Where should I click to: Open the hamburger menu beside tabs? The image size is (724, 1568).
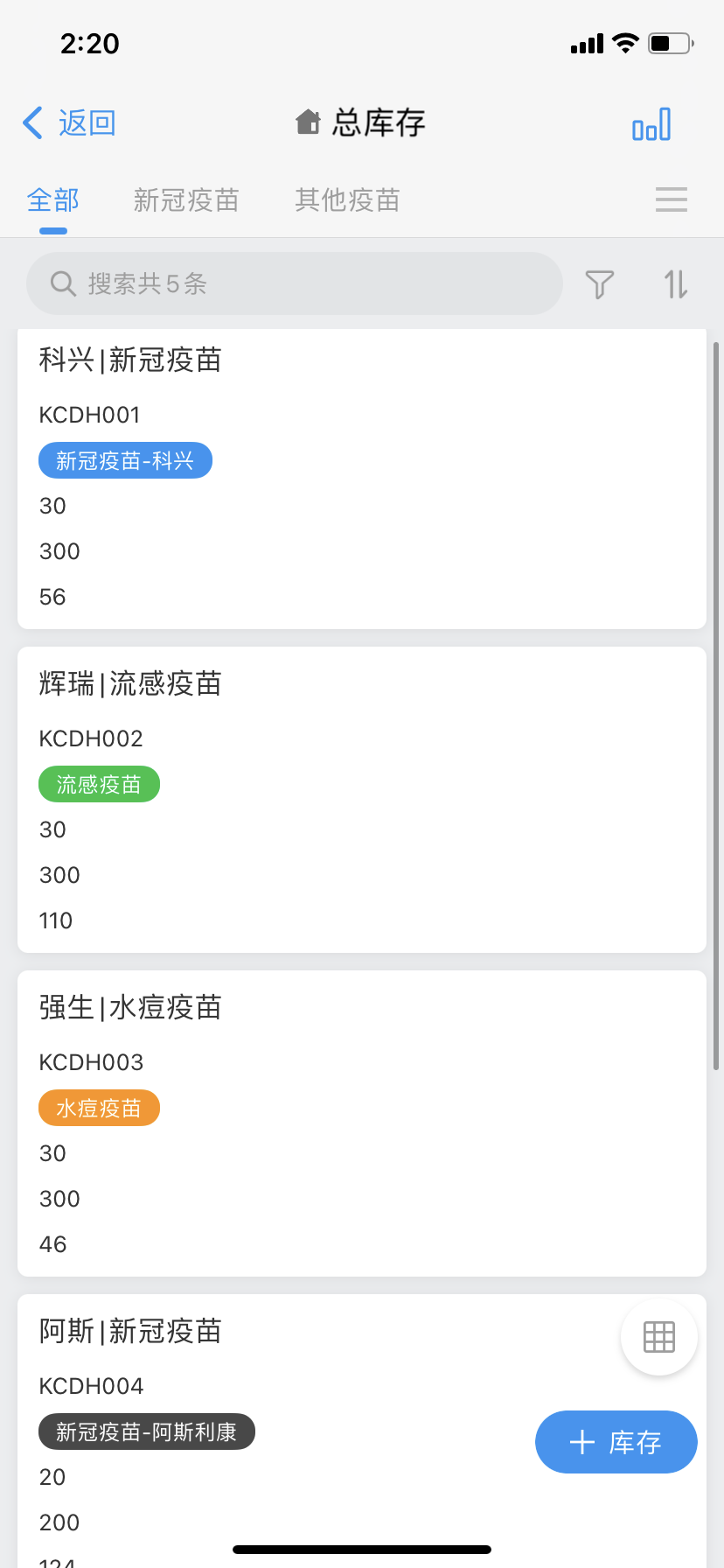coord(671,199)
